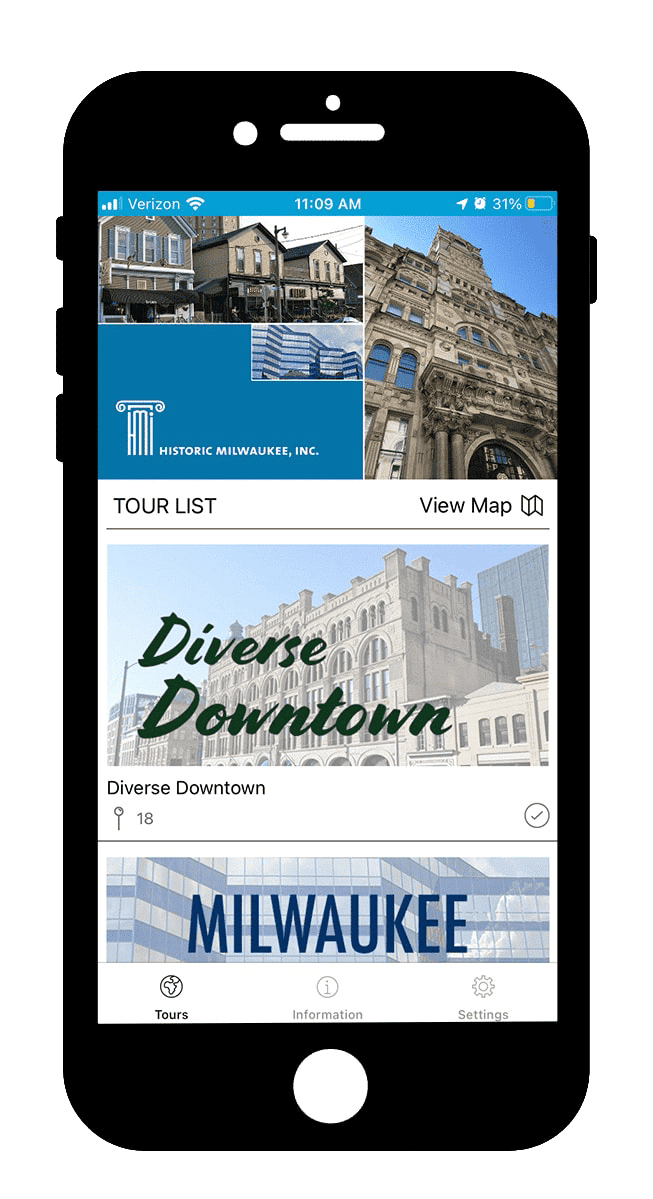Open the View Map button
Screen dimensions: 653x1199
coord(480,506)
